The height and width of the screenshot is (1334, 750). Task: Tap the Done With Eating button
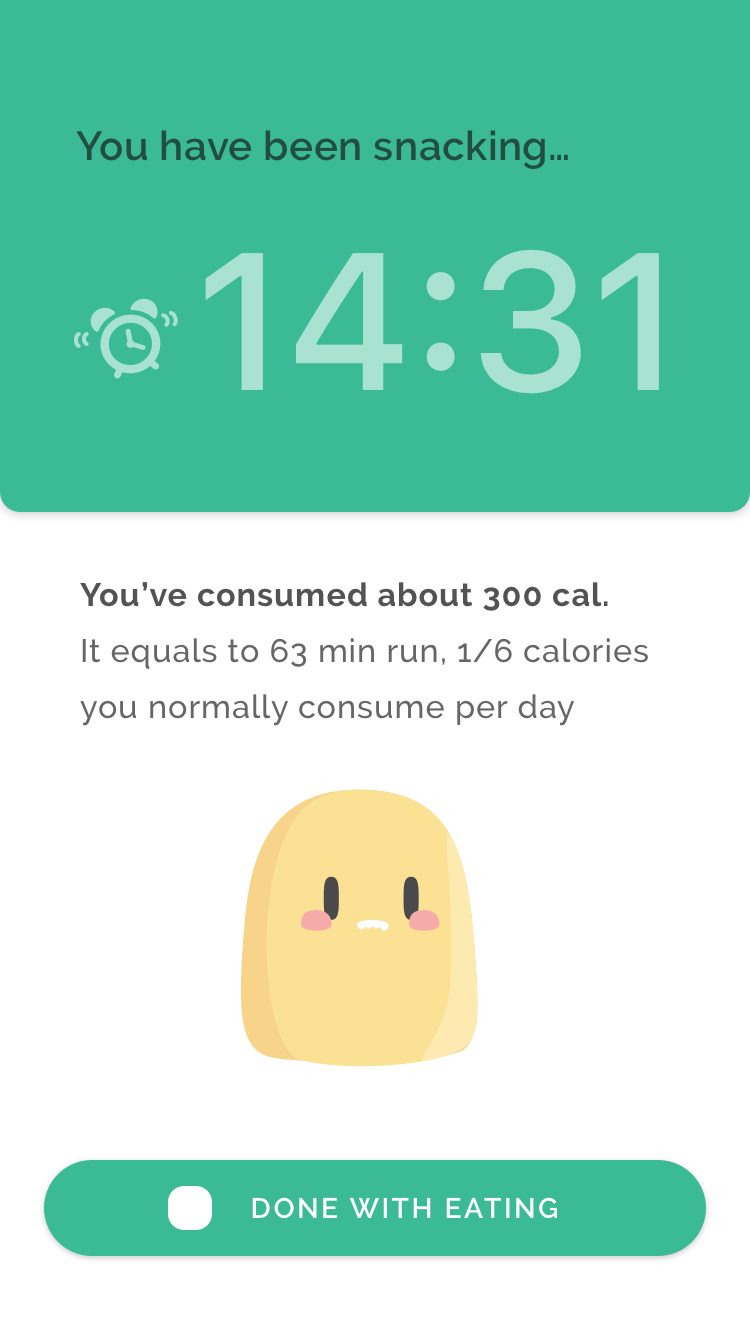coord(375,1208)
